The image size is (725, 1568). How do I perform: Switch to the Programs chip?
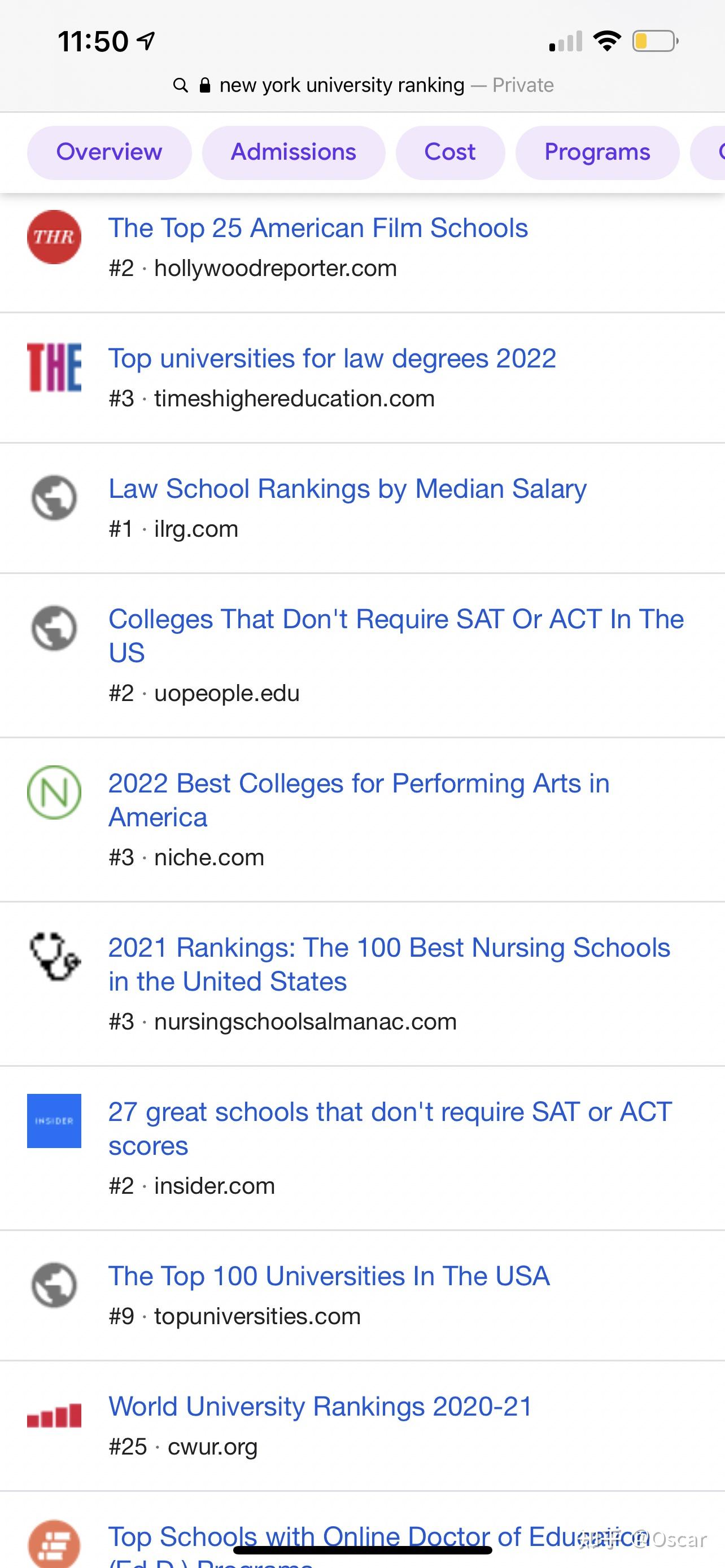tap(597, 152)
